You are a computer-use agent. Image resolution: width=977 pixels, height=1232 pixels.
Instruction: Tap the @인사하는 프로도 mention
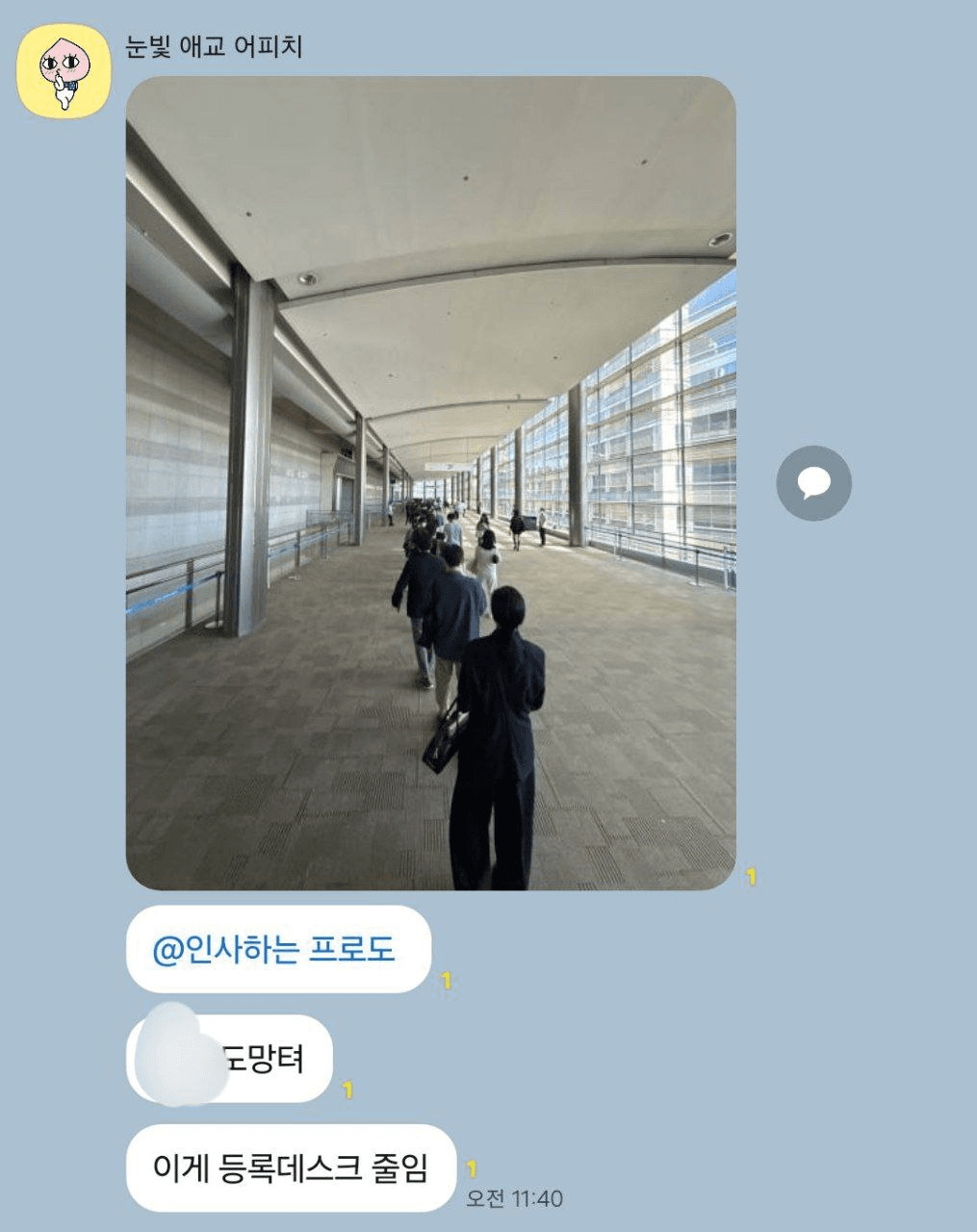pyautogui.click(x=274, y=950)
